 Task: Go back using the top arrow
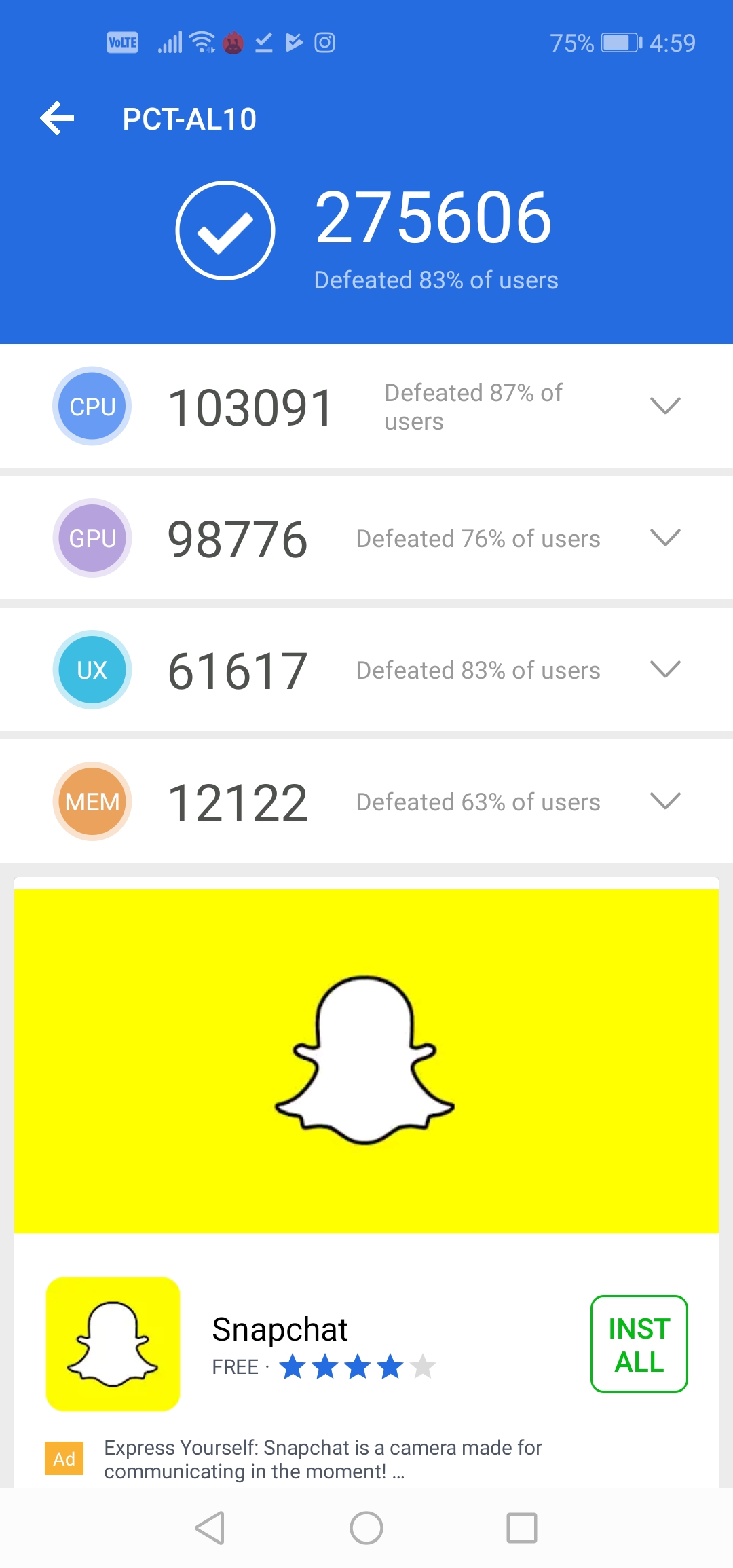click(x=57, y=119)
